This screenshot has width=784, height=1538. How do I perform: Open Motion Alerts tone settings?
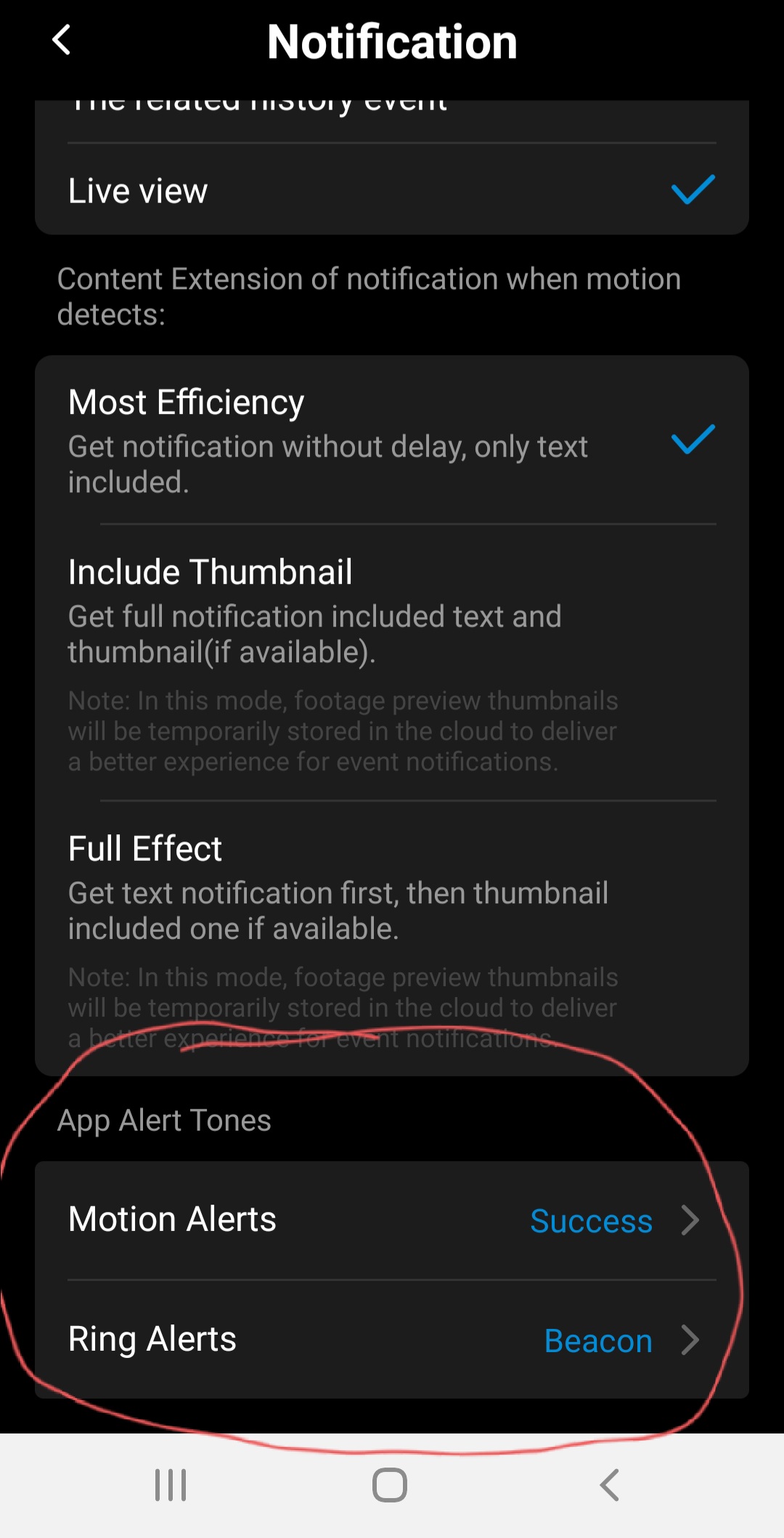392,1220
